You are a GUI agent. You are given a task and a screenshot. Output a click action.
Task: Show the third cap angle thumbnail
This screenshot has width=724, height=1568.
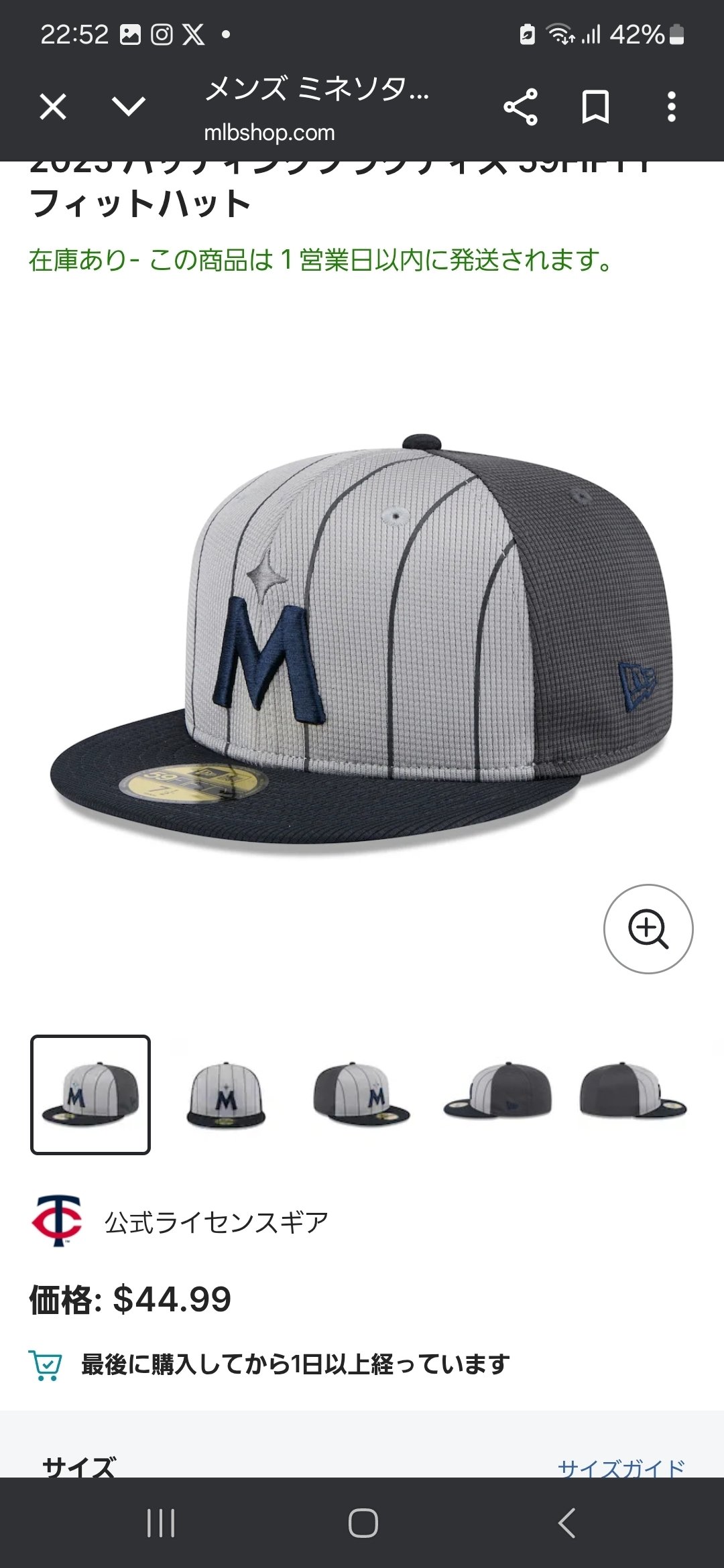(x=362, y=1094)
